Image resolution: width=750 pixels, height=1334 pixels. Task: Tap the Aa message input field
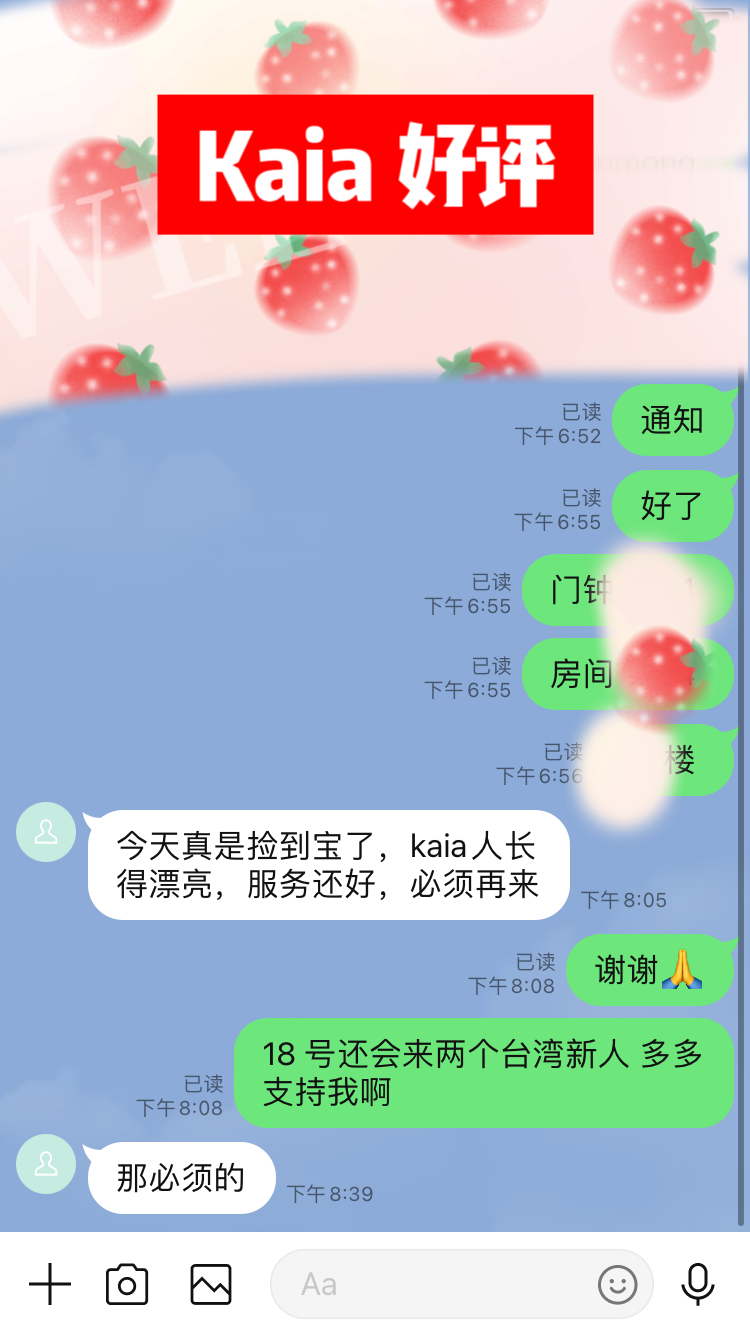click(430, 1284)
